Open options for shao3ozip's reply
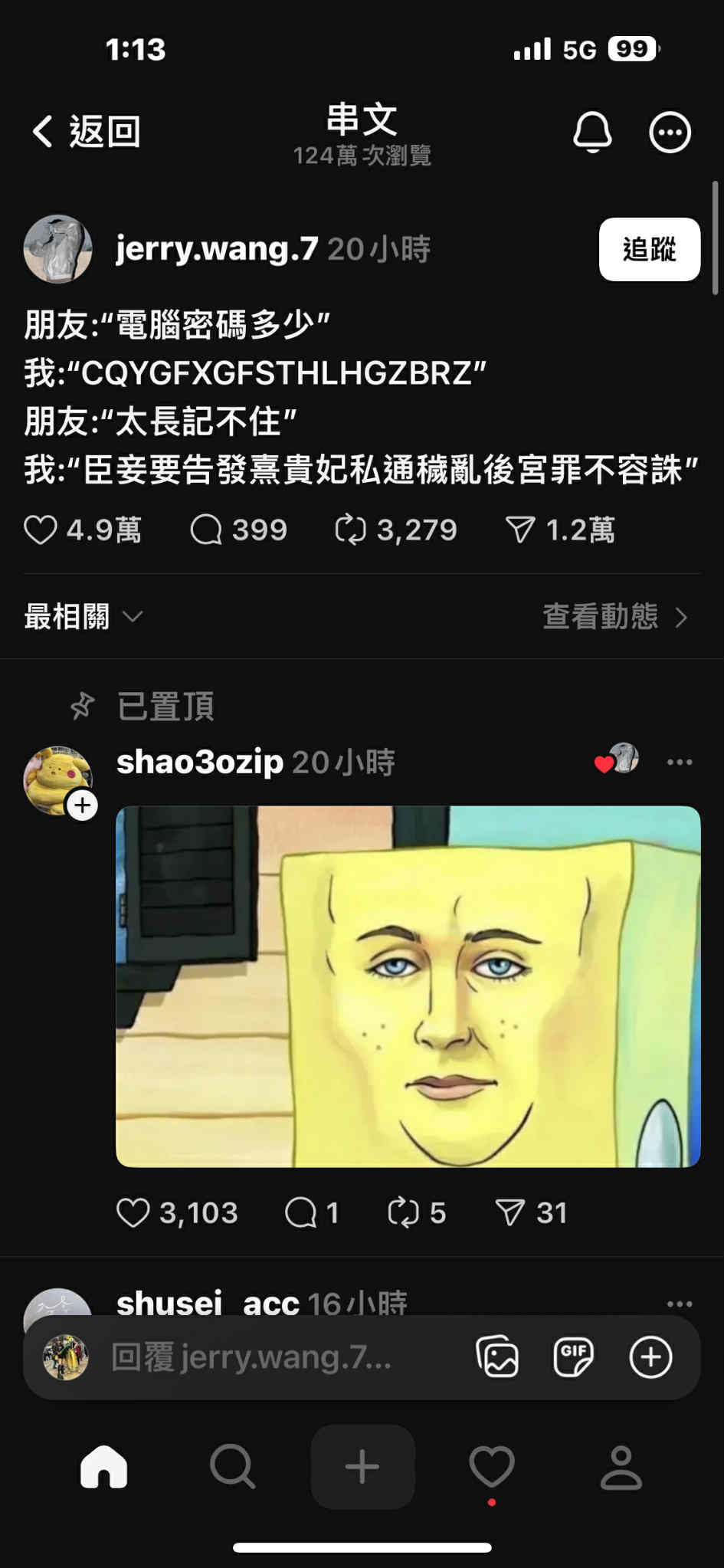The height and width of the screenshot is (1568, 724). [680, 762]
